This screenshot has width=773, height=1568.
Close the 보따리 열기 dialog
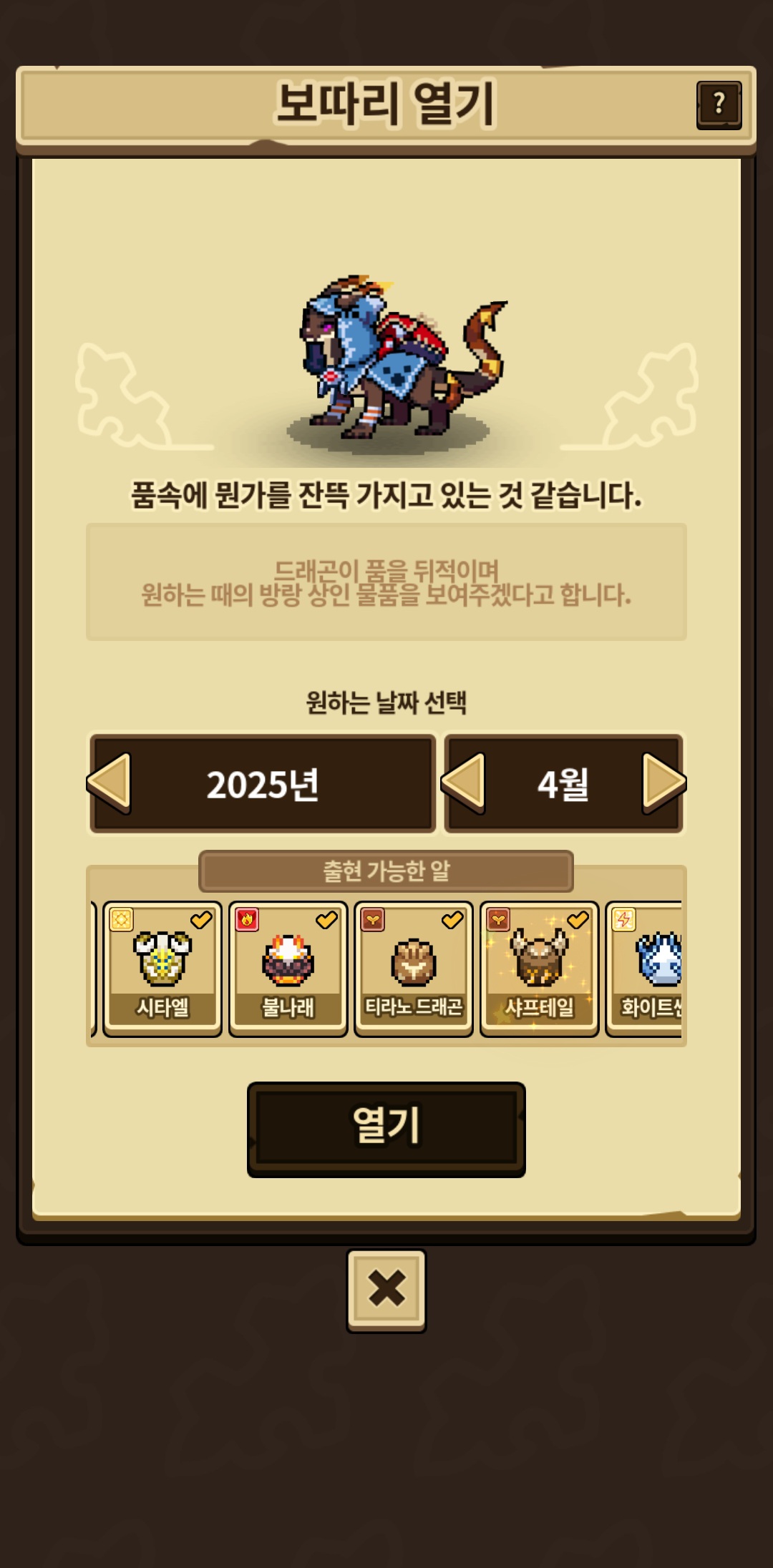click(386, 1290)
